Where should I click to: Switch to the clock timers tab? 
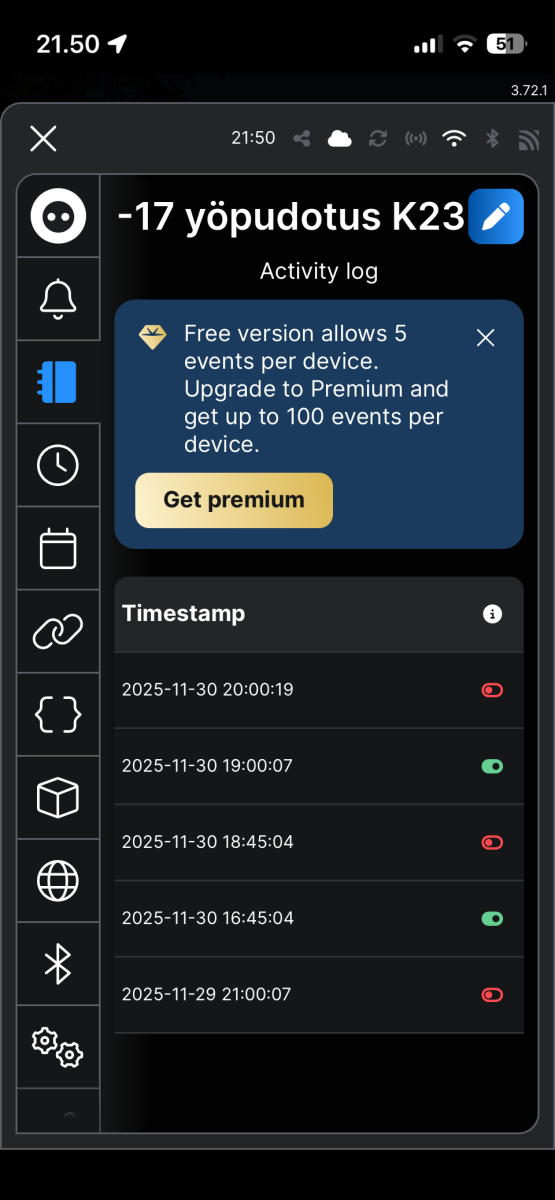tap(58, 465)
